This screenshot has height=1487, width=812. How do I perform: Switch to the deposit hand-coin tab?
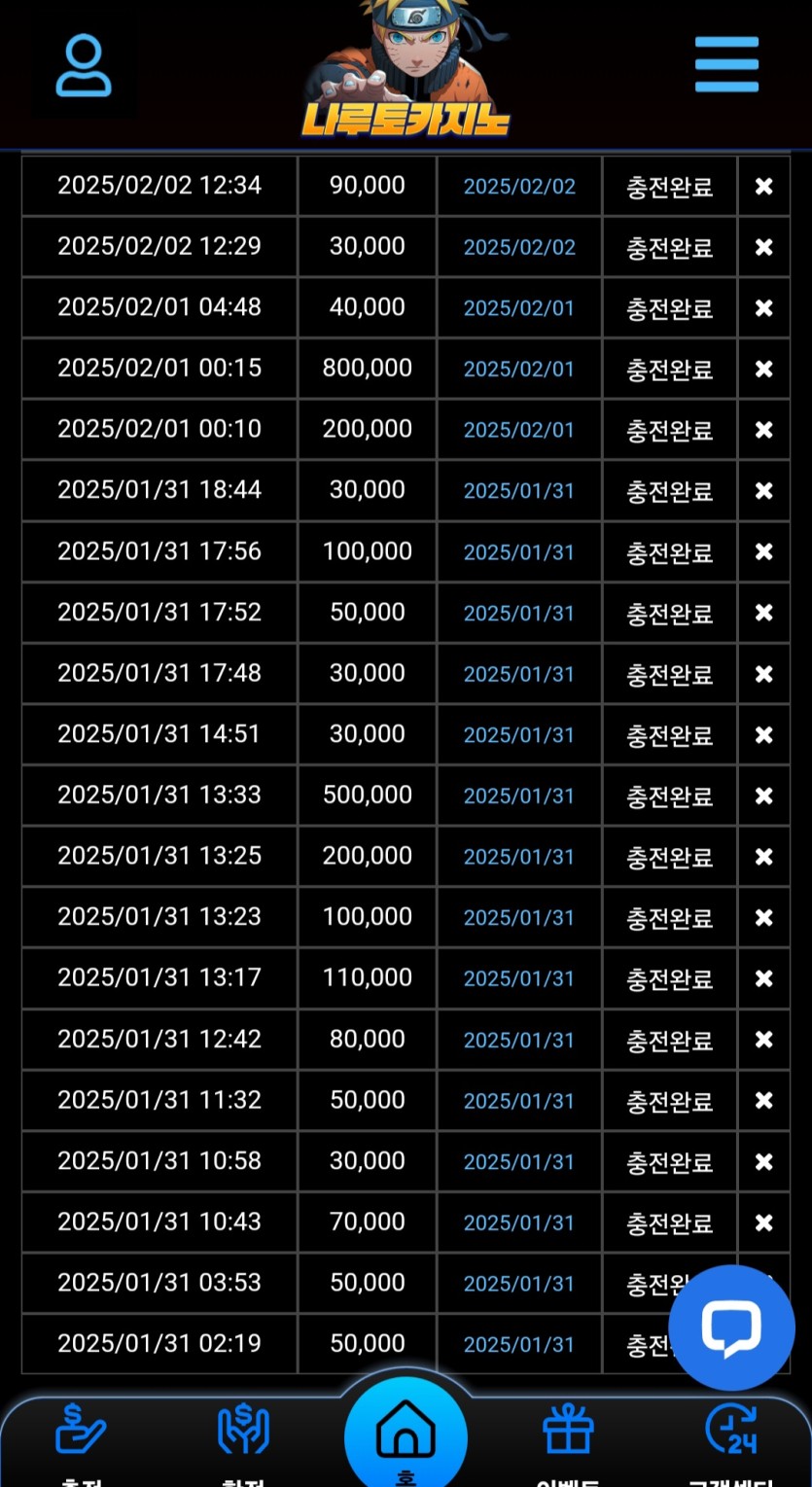coord(81,1430)
